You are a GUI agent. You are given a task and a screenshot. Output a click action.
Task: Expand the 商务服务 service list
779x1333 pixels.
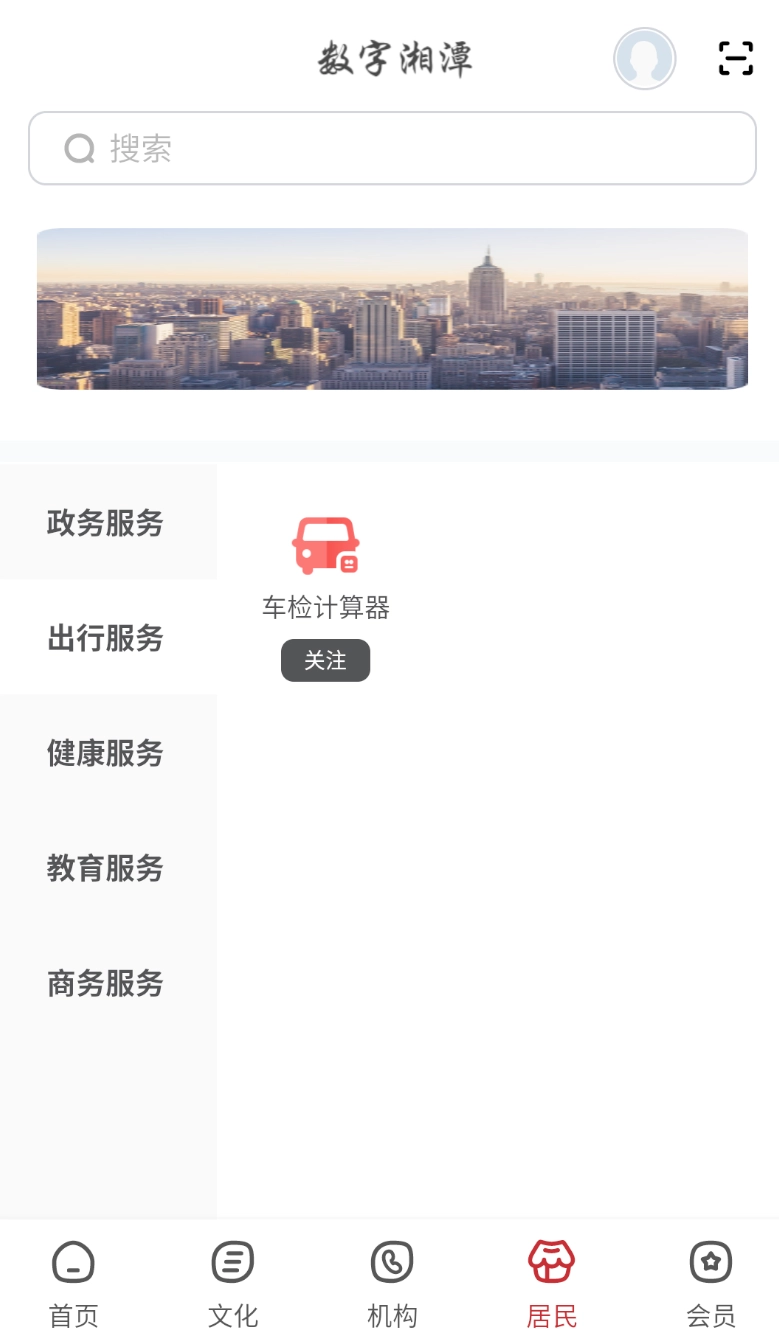[x=105, y=984]
